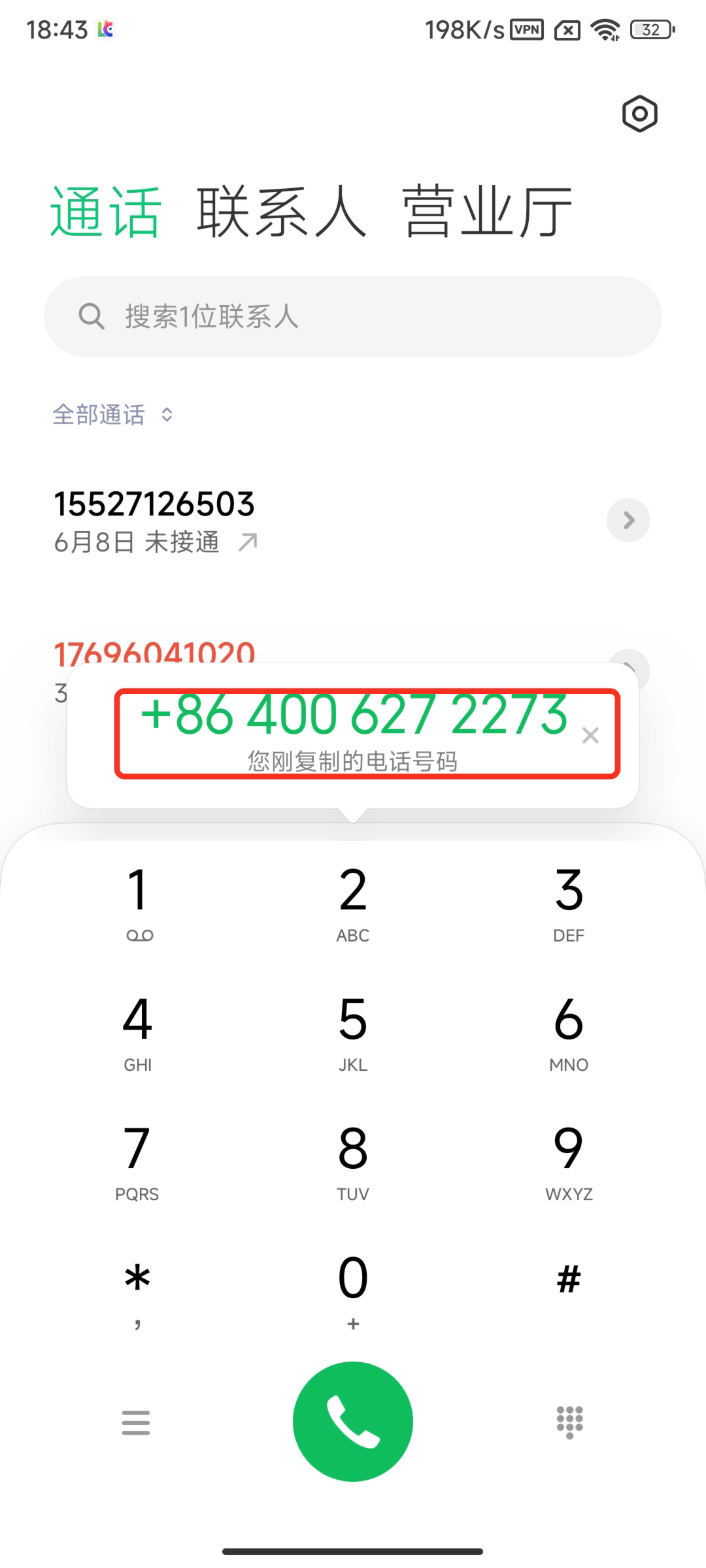Expand the 全部通话 call filter dropdown
The width and height of the screenshot is (706, 1568).
tap(112, 415)
